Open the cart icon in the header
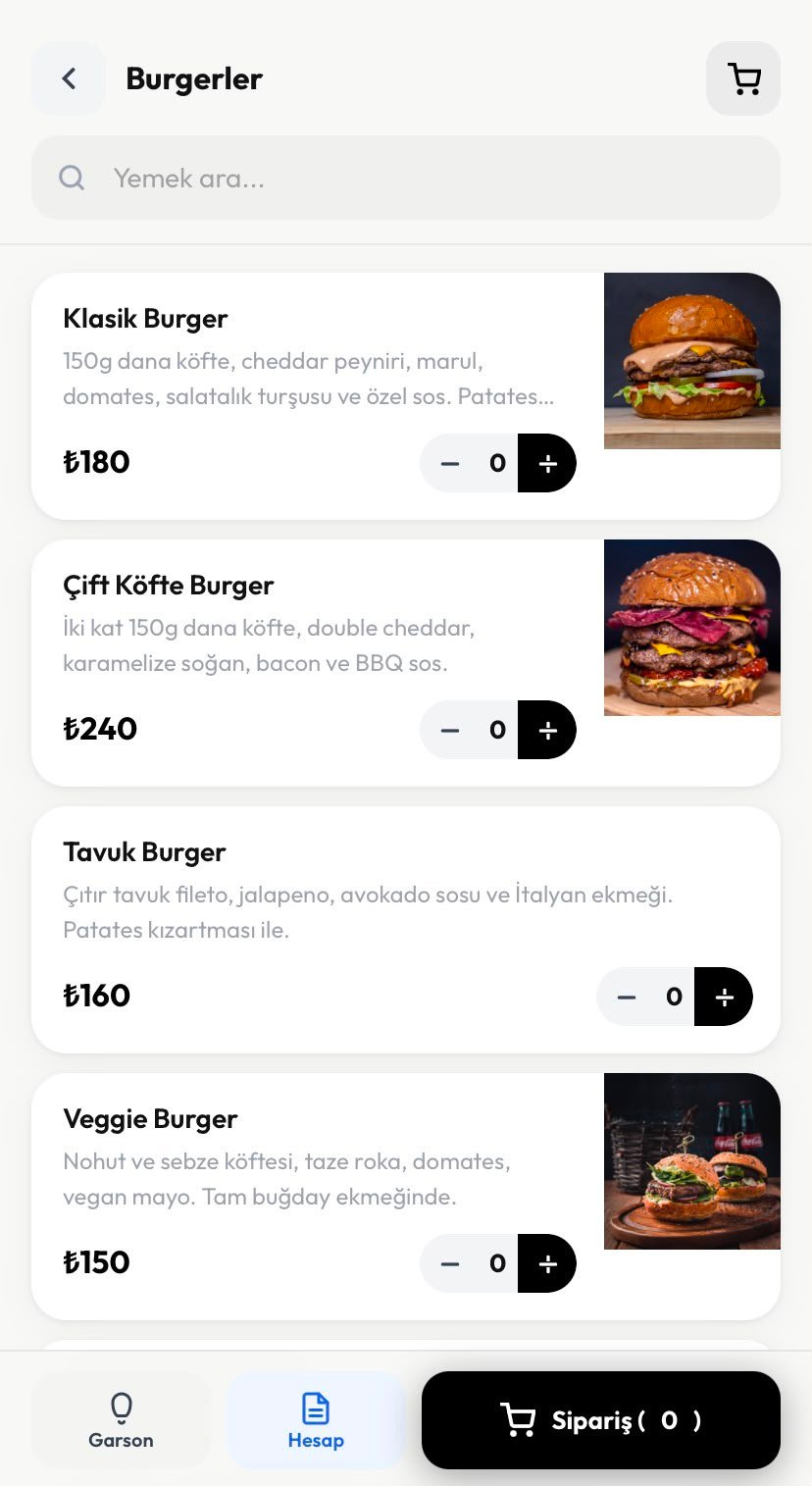812x1486 pixels. coord(743,78)
